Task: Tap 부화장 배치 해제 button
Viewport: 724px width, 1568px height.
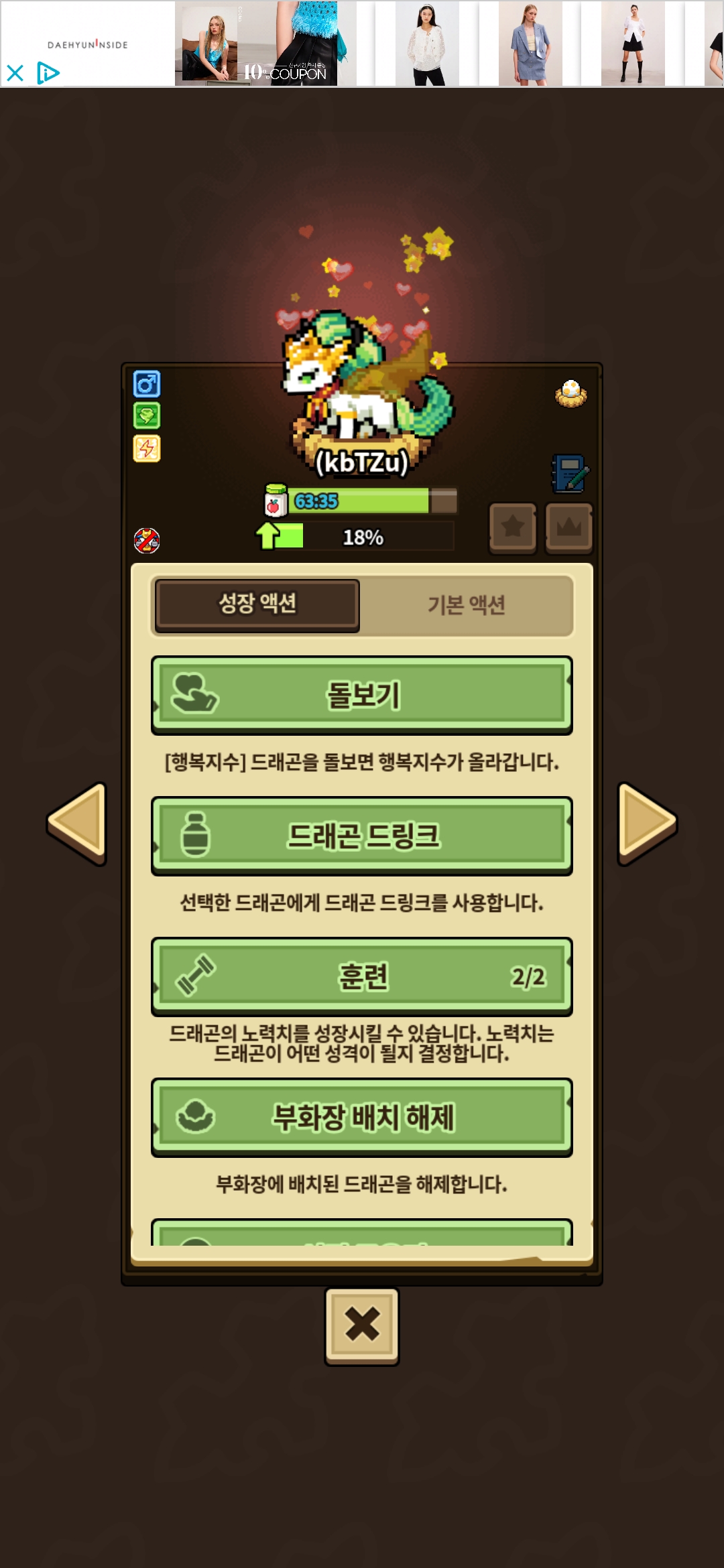Action: pos(362,1117)
